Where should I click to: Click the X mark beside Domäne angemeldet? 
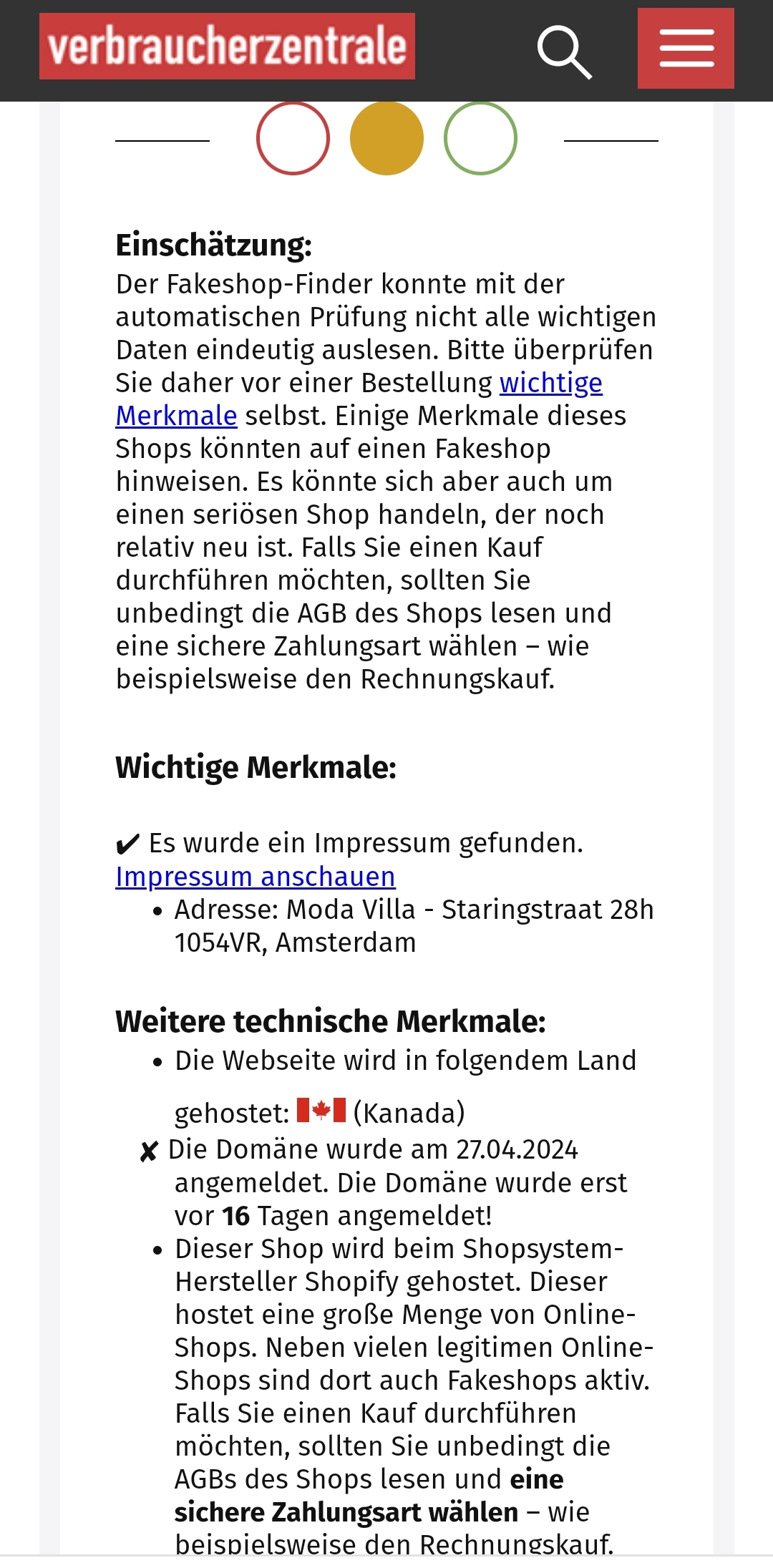click(x=150, y=1149)
